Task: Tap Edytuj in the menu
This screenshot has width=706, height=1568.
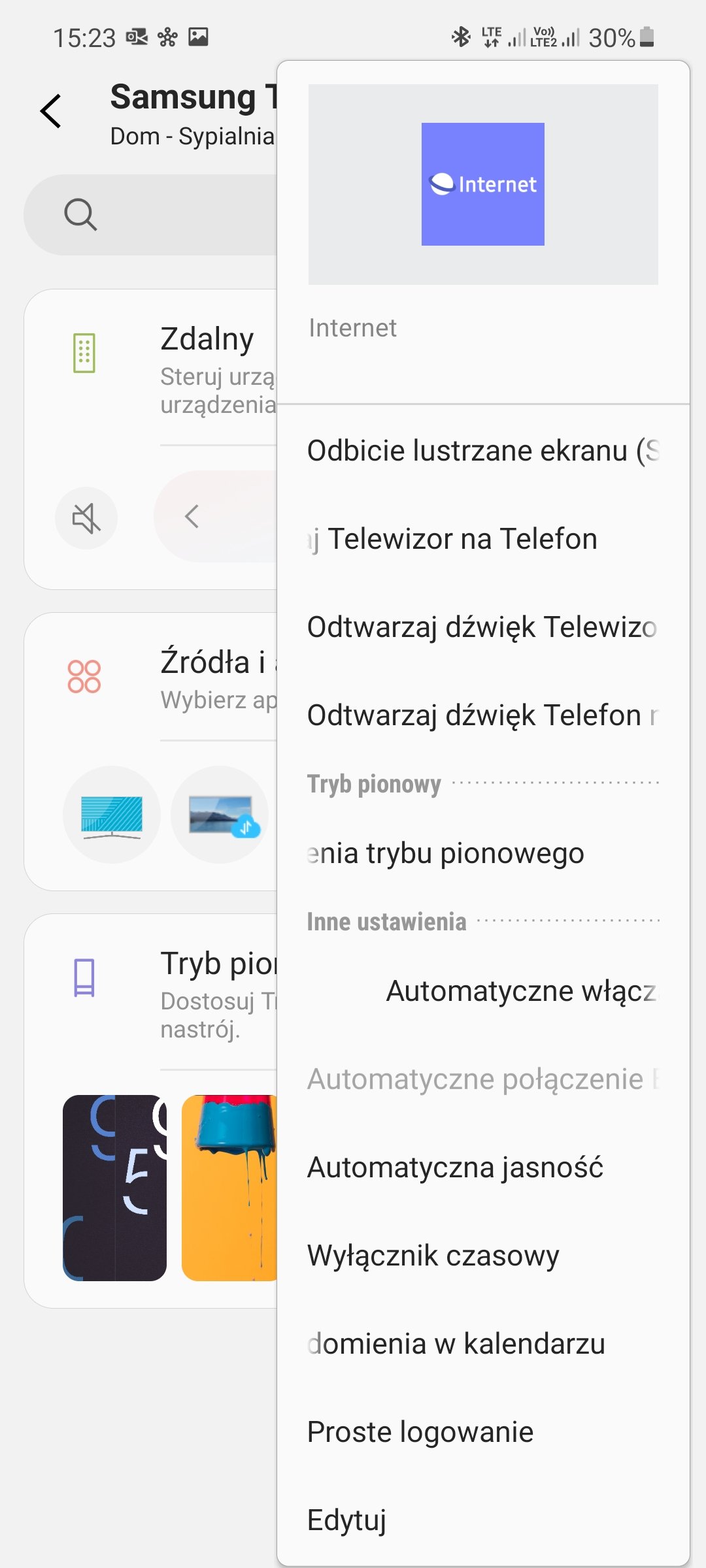Action: coord(483,1520)
